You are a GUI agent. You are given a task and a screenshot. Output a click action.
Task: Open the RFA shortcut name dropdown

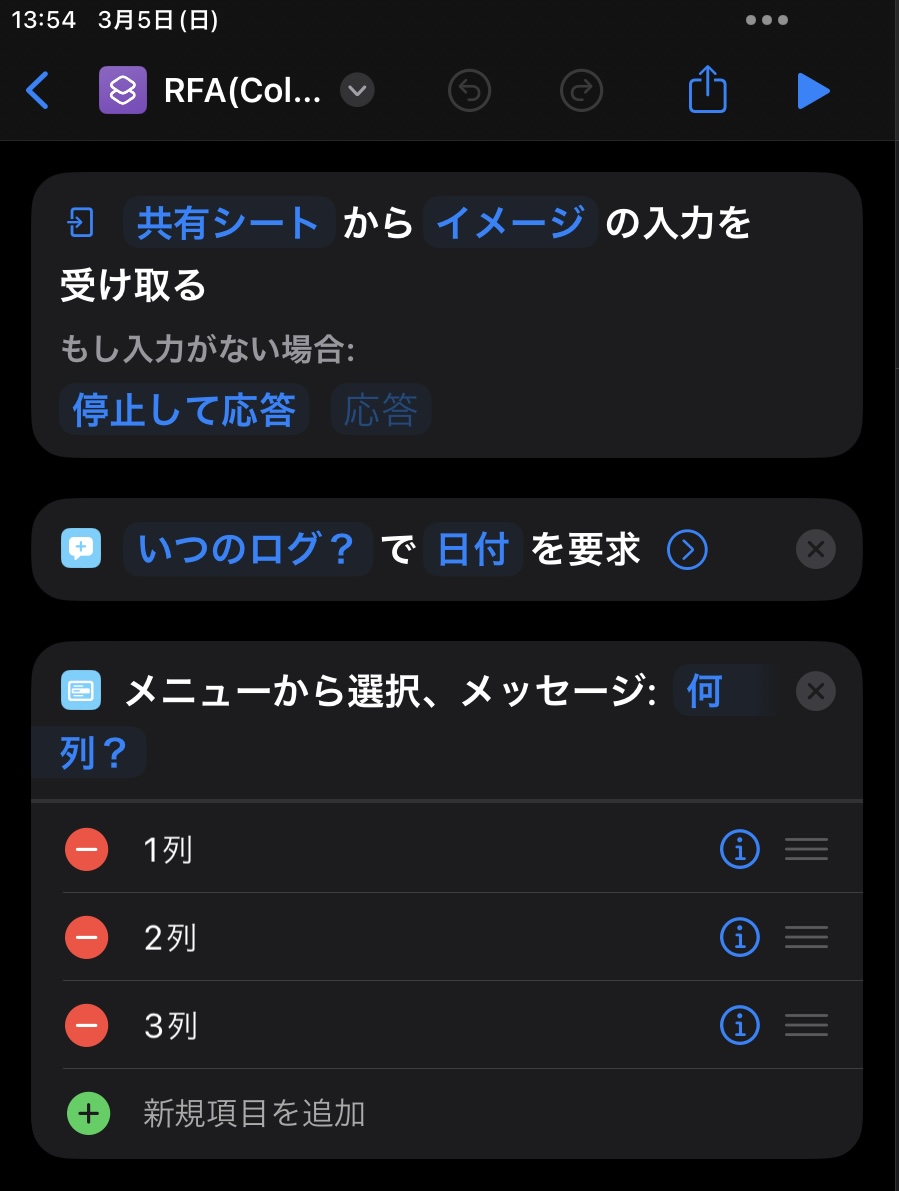357,91
